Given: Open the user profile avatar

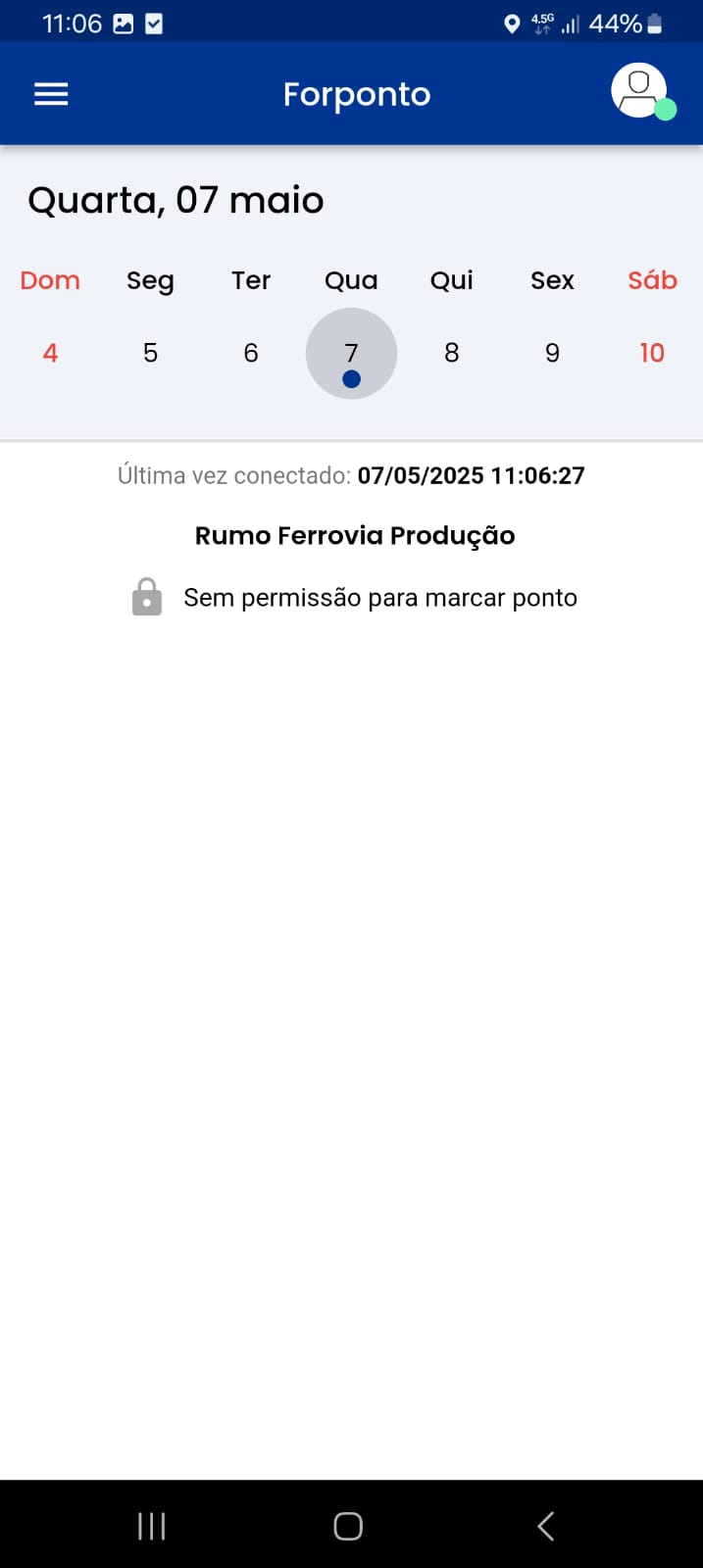Looking at the screenshot, I should click(639, 92).
